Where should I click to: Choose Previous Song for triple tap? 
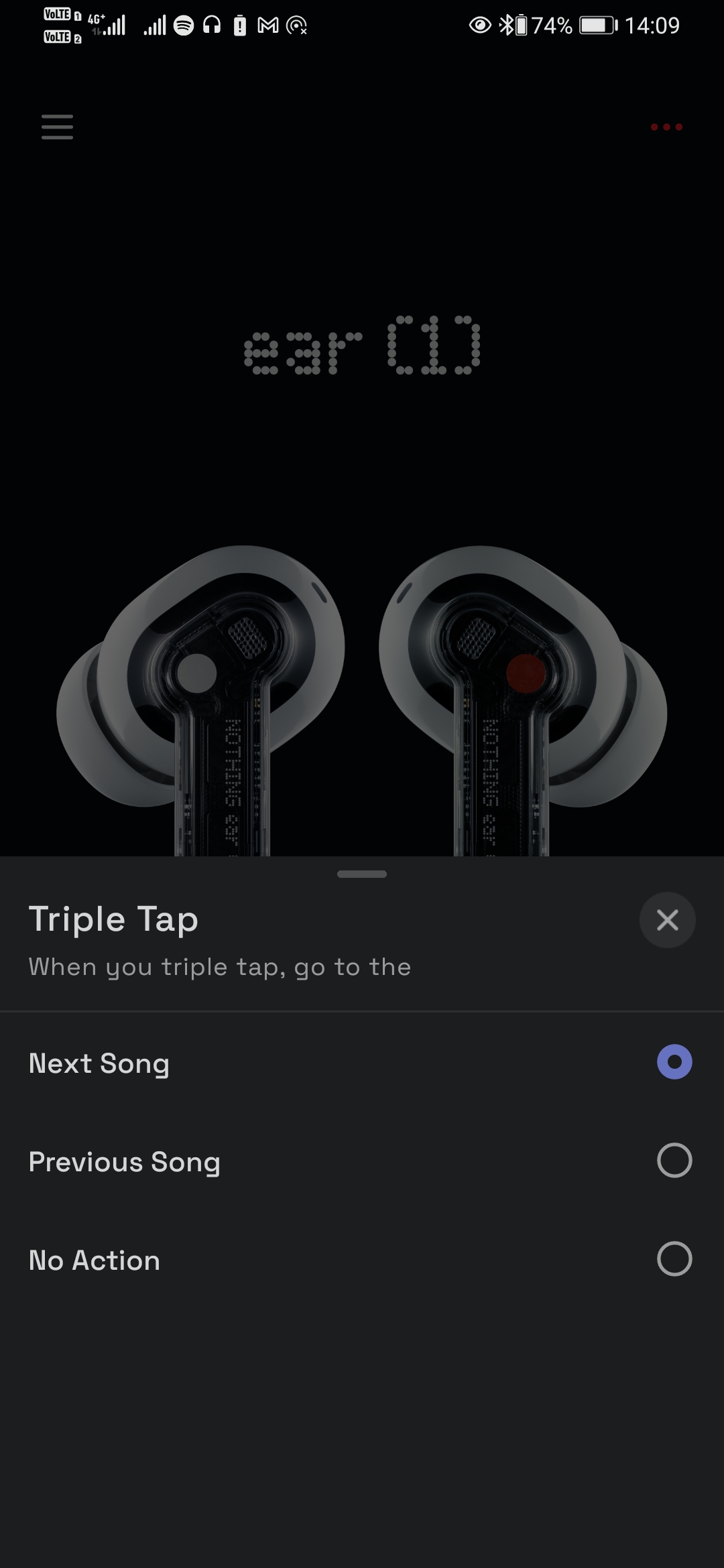coord(362,1161)
